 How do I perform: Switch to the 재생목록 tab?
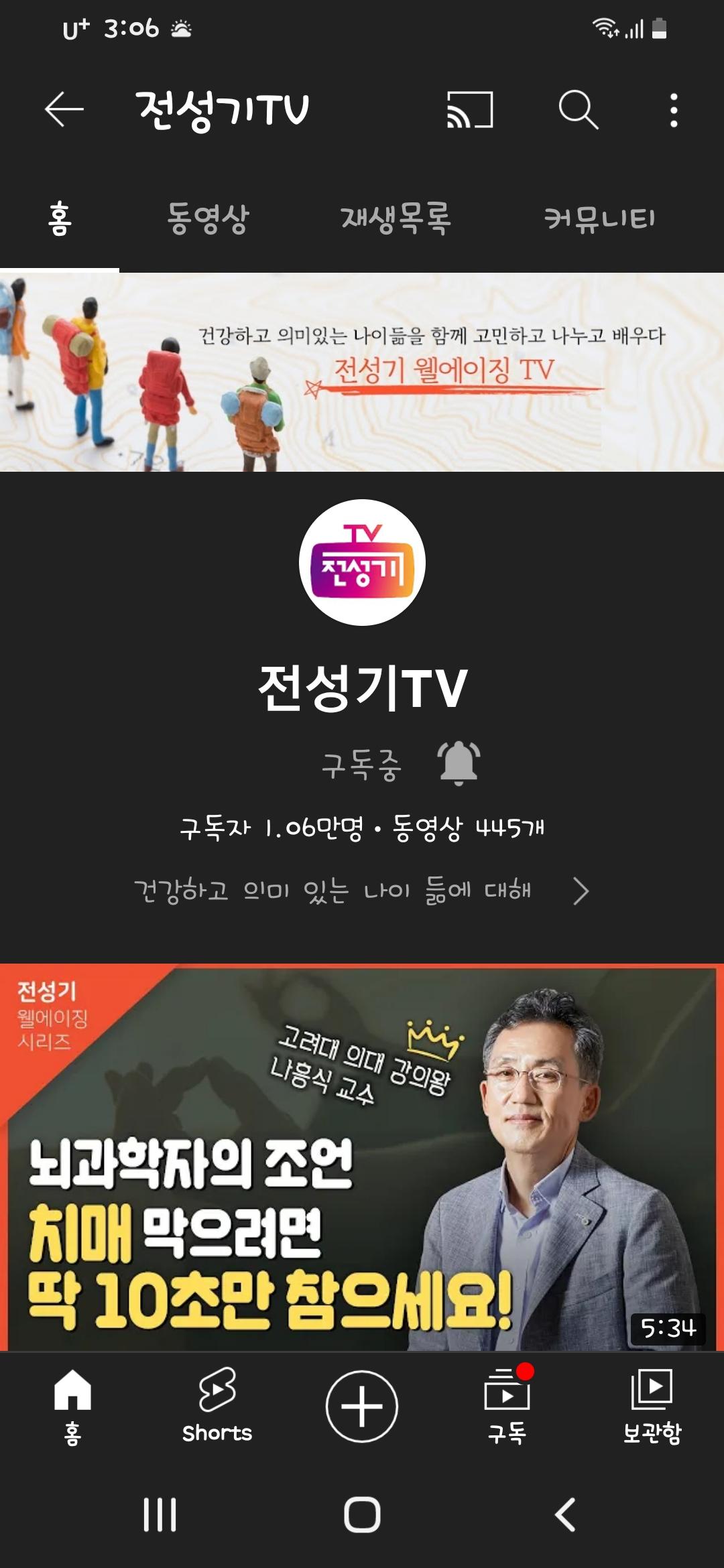396,218
